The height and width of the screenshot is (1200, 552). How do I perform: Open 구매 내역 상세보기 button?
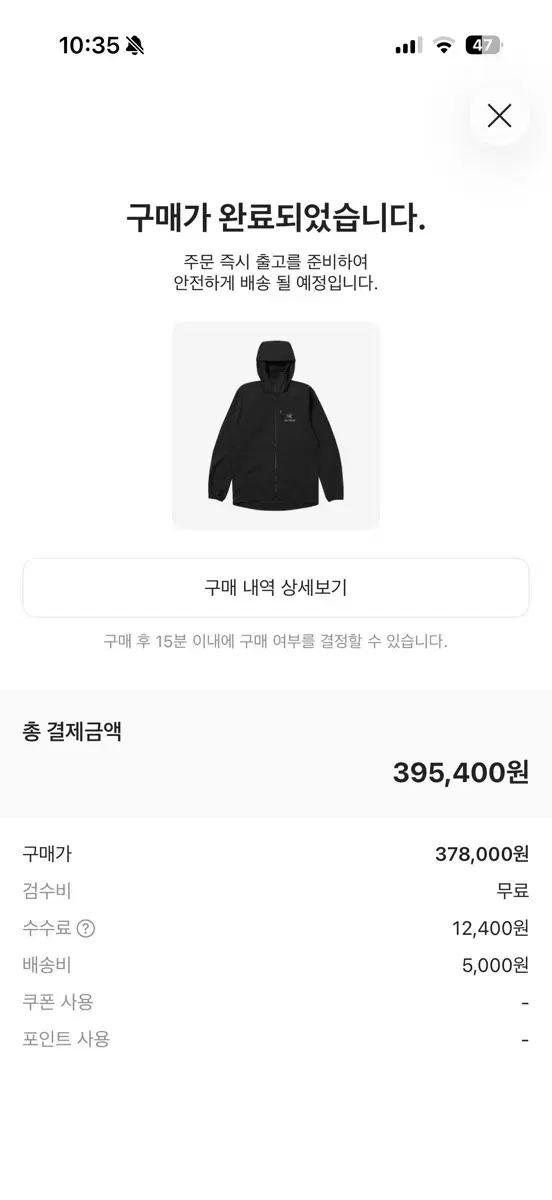[x=276, y=588]
